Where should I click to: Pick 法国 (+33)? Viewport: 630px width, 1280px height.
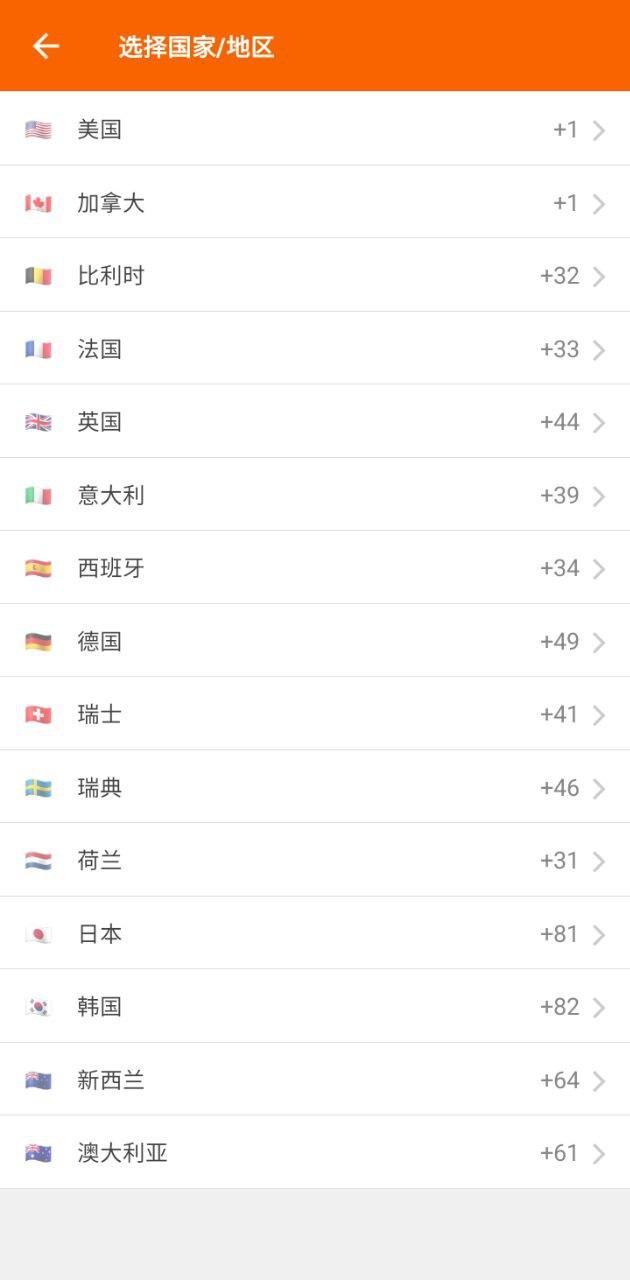(x=315, y=349)
